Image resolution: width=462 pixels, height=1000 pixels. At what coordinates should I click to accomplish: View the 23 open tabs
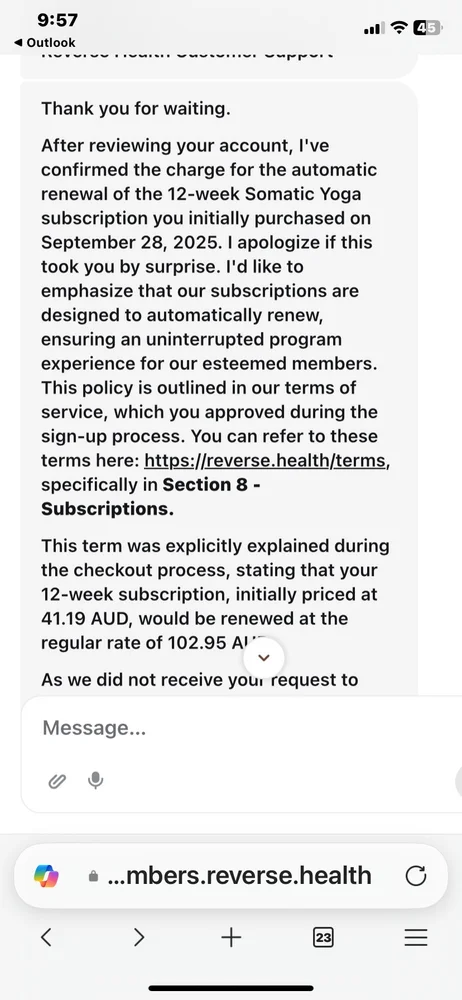(x=324, y=937)
